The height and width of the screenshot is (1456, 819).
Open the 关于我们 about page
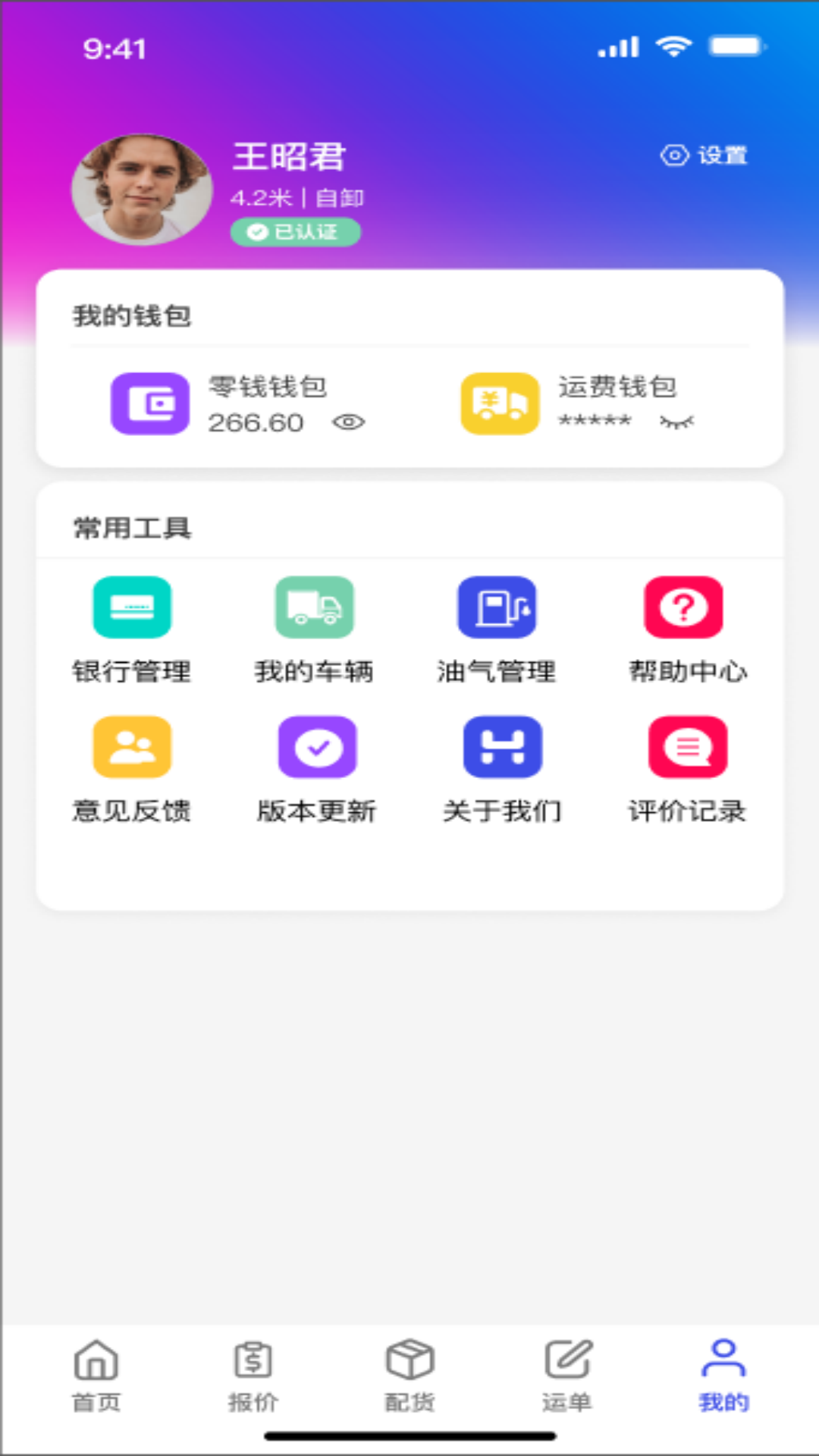coord(501,747)
